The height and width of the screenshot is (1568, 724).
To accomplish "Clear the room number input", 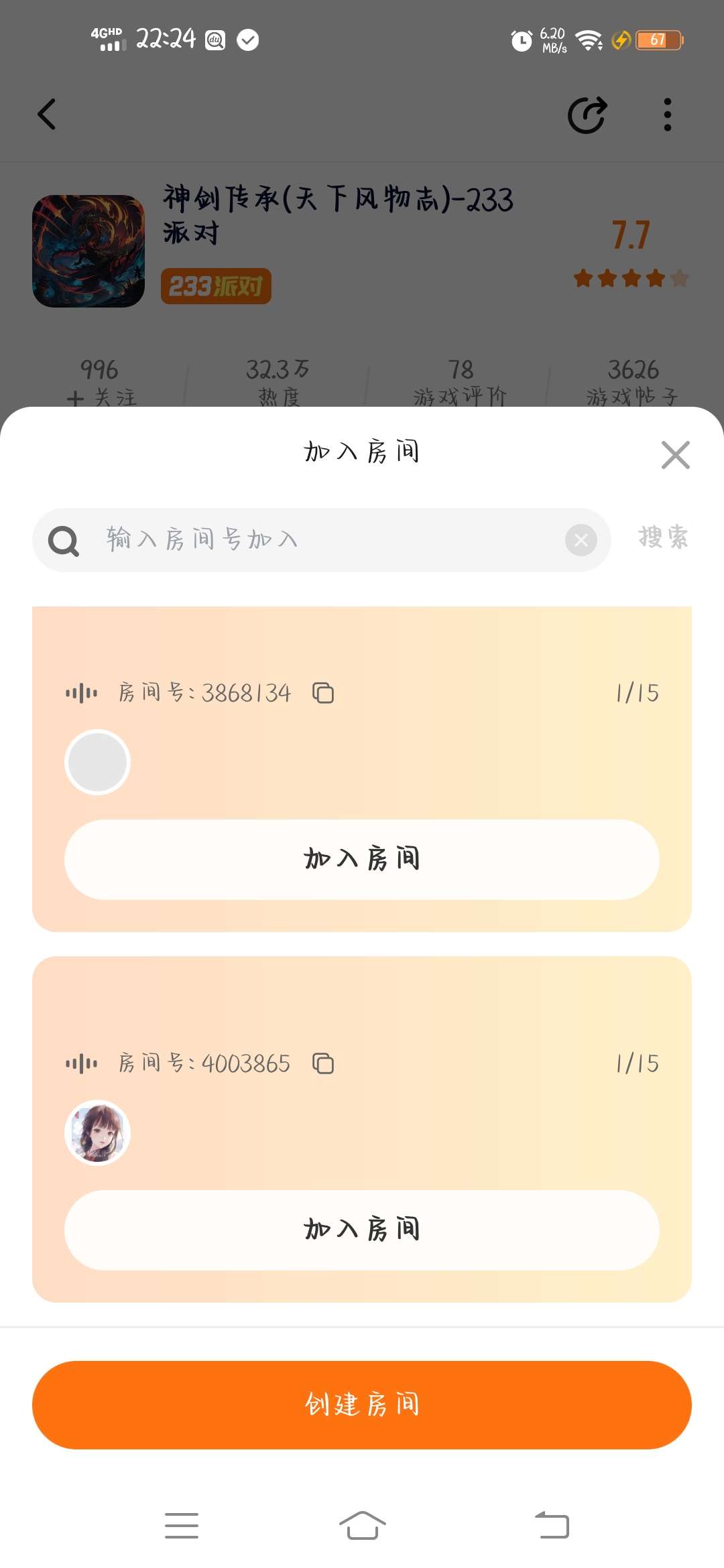I will [x=581, y=540].
